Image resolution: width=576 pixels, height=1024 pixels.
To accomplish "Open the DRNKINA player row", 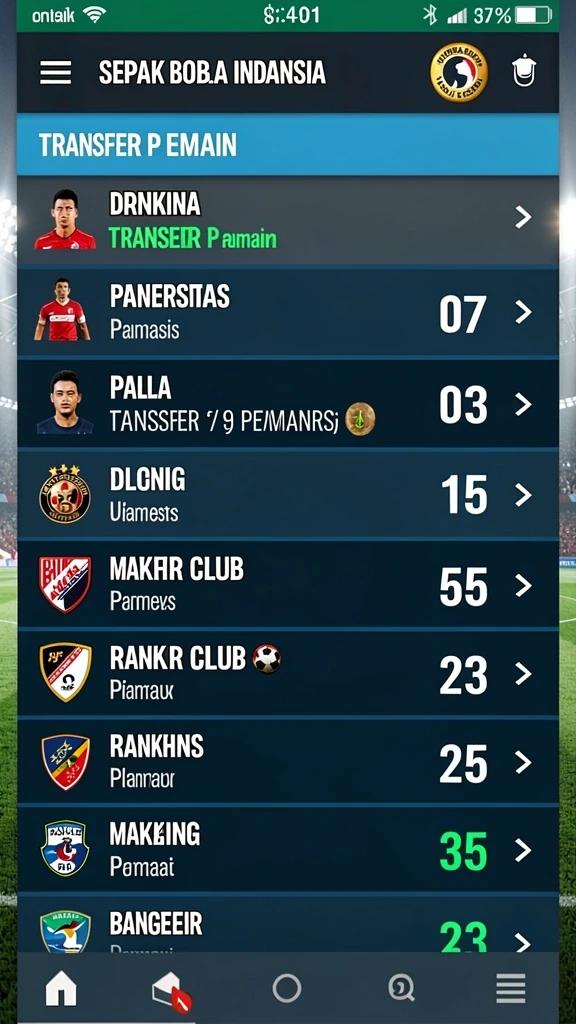I will coord(288,221).
